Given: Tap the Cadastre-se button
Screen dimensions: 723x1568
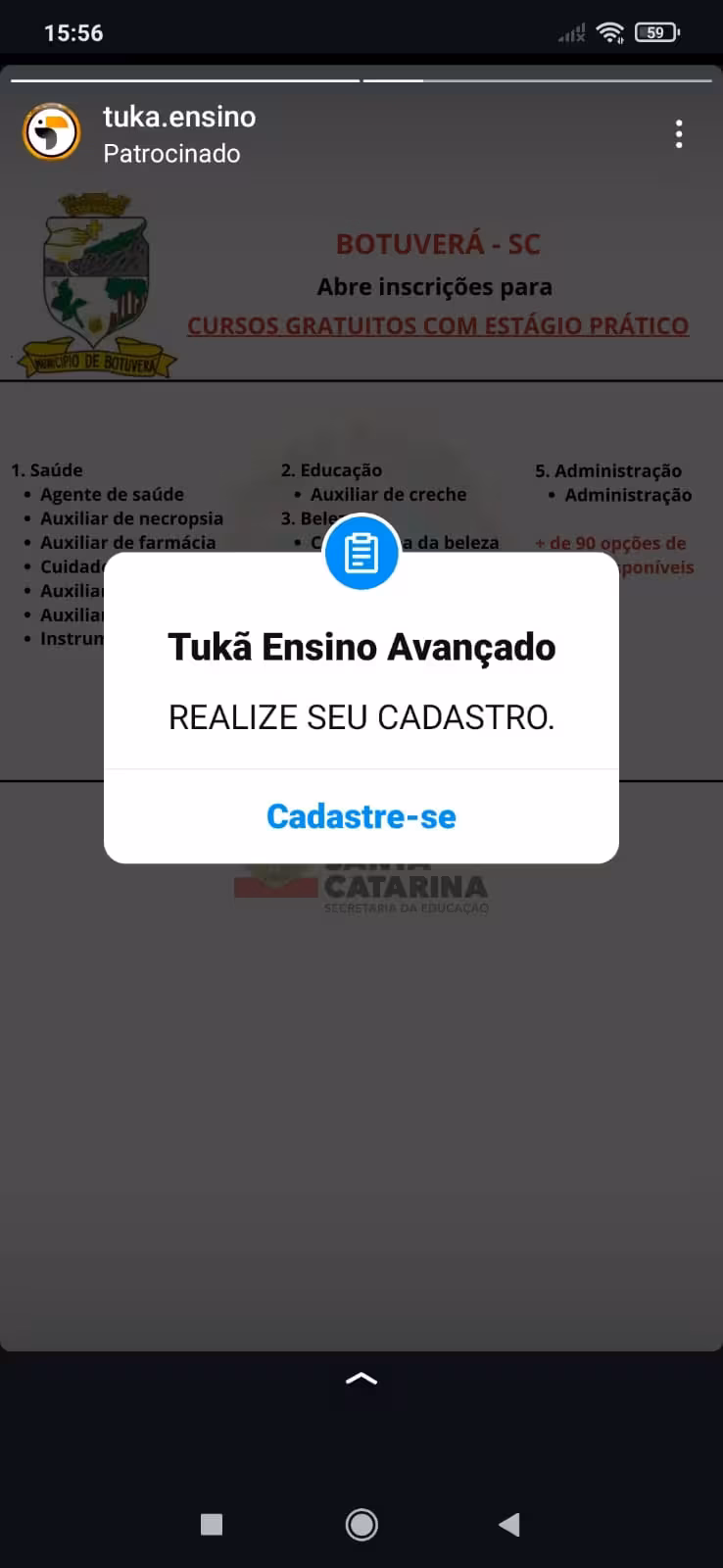Looking at the screenshot, I should tap(361, 816).
